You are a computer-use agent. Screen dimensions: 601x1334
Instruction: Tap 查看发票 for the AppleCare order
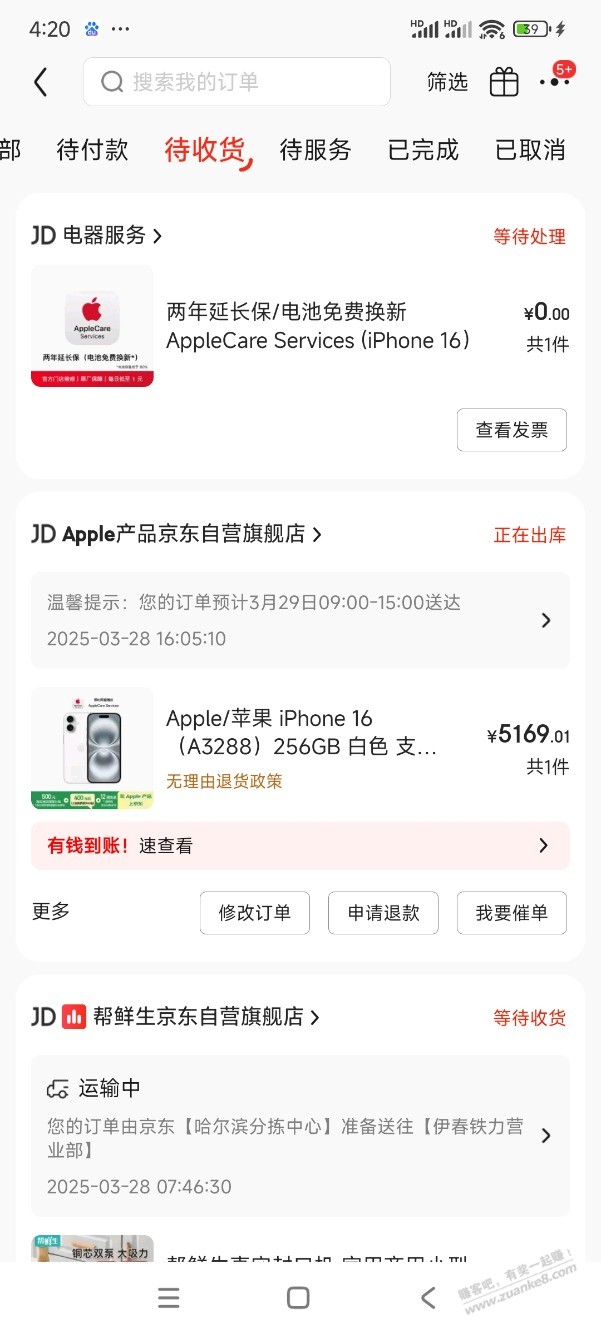[x=512, y=430]
